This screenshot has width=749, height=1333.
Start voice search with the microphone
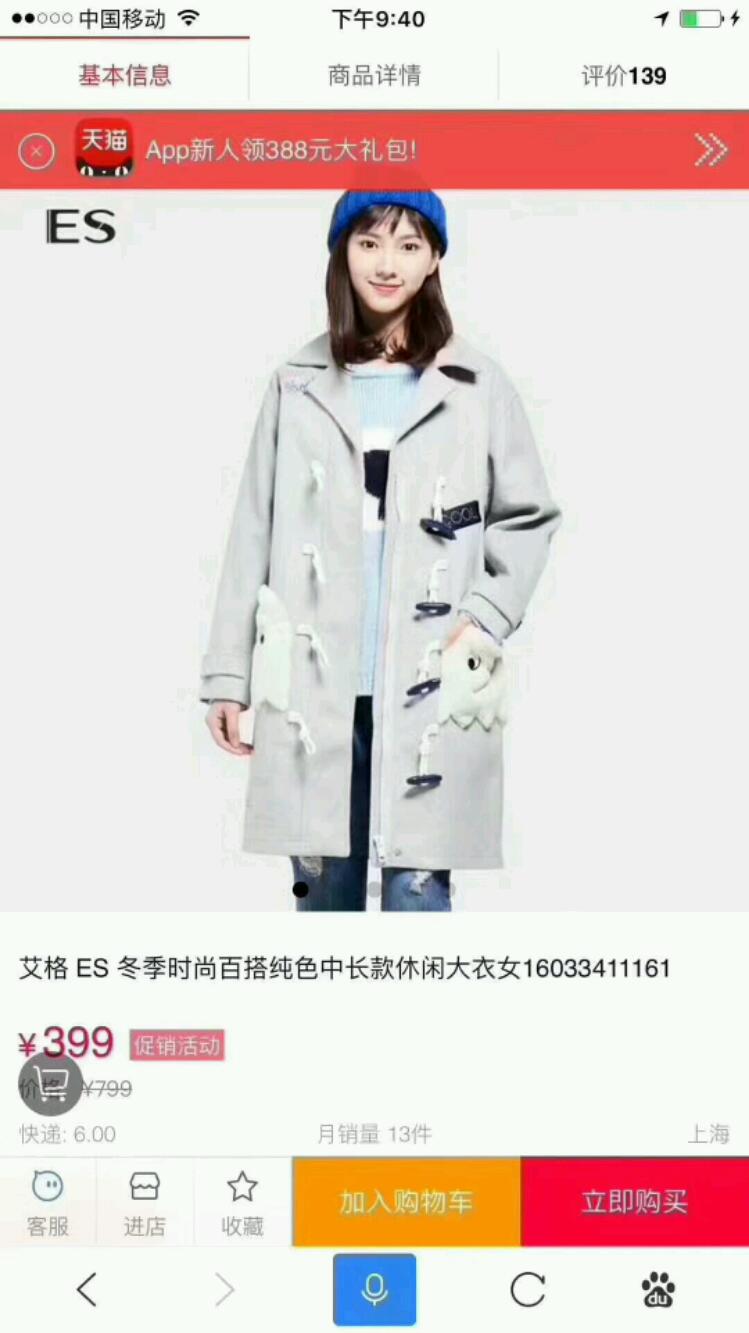click(x=374, y=1290)
